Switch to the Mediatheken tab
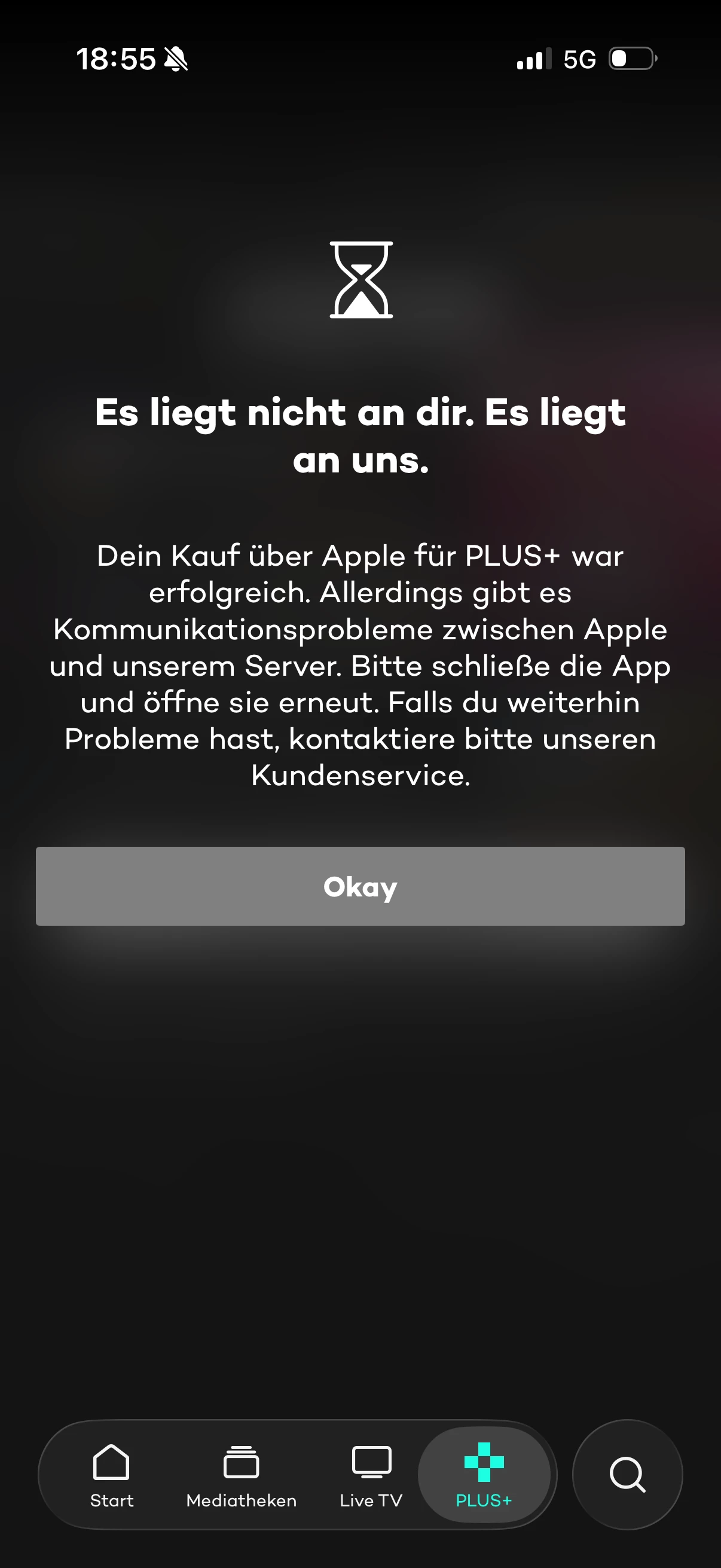 (x=241, y=1474)
